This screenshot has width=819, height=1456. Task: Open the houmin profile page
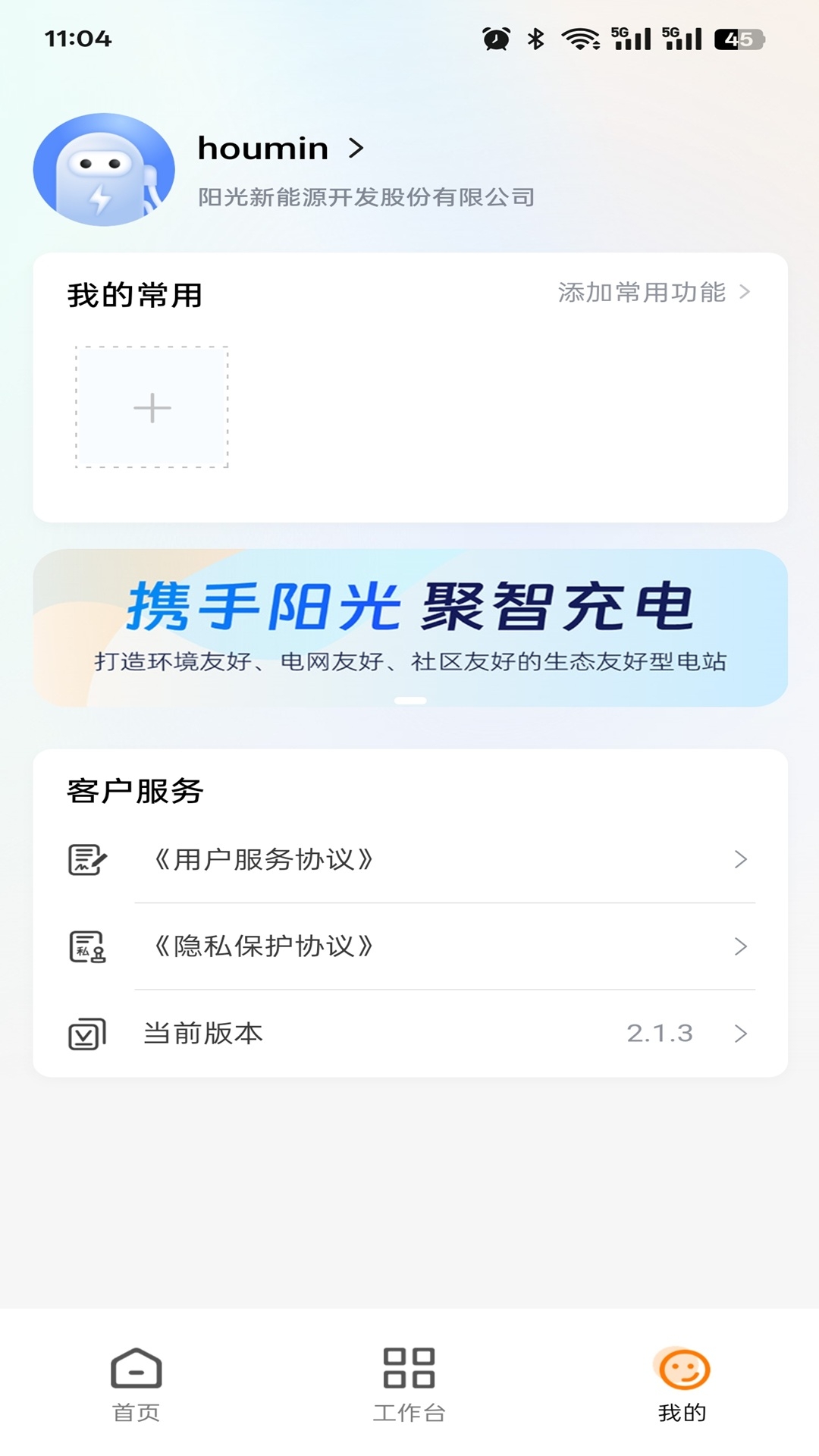(x=281, y=149)
